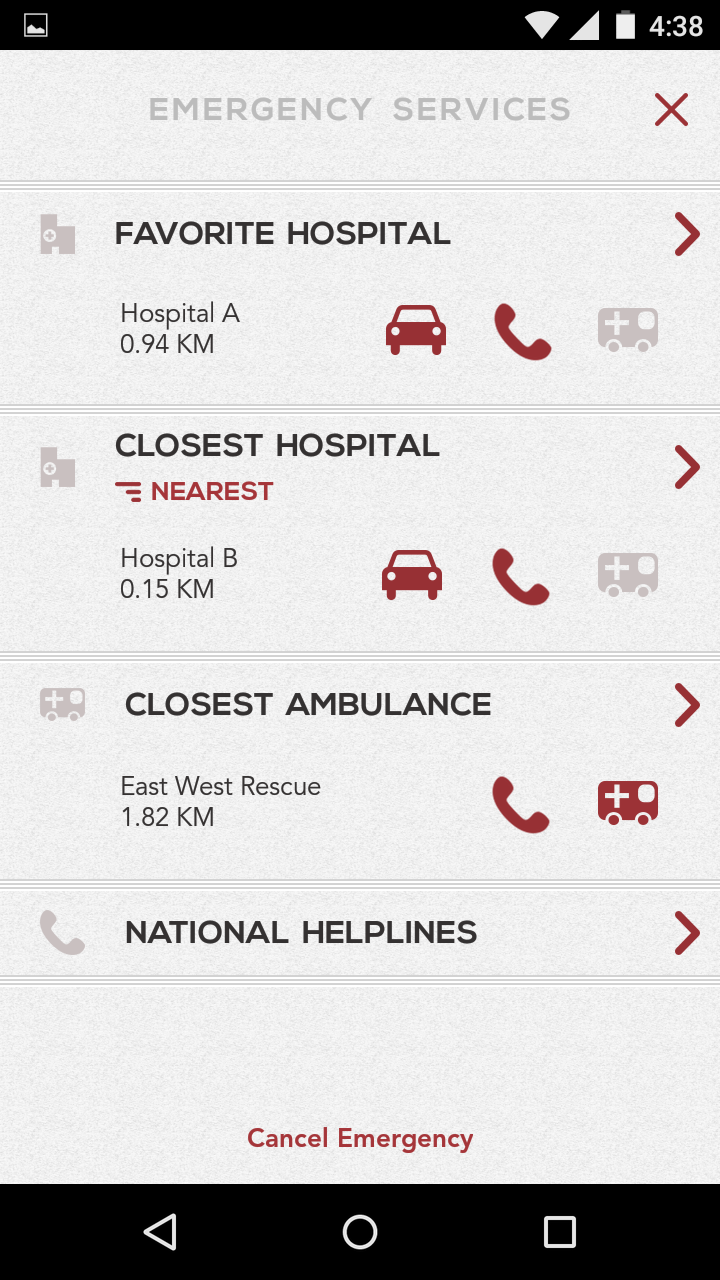Tap the car icon to drive to Hospital A
The image size is (720, 1280).
[414, 330]
